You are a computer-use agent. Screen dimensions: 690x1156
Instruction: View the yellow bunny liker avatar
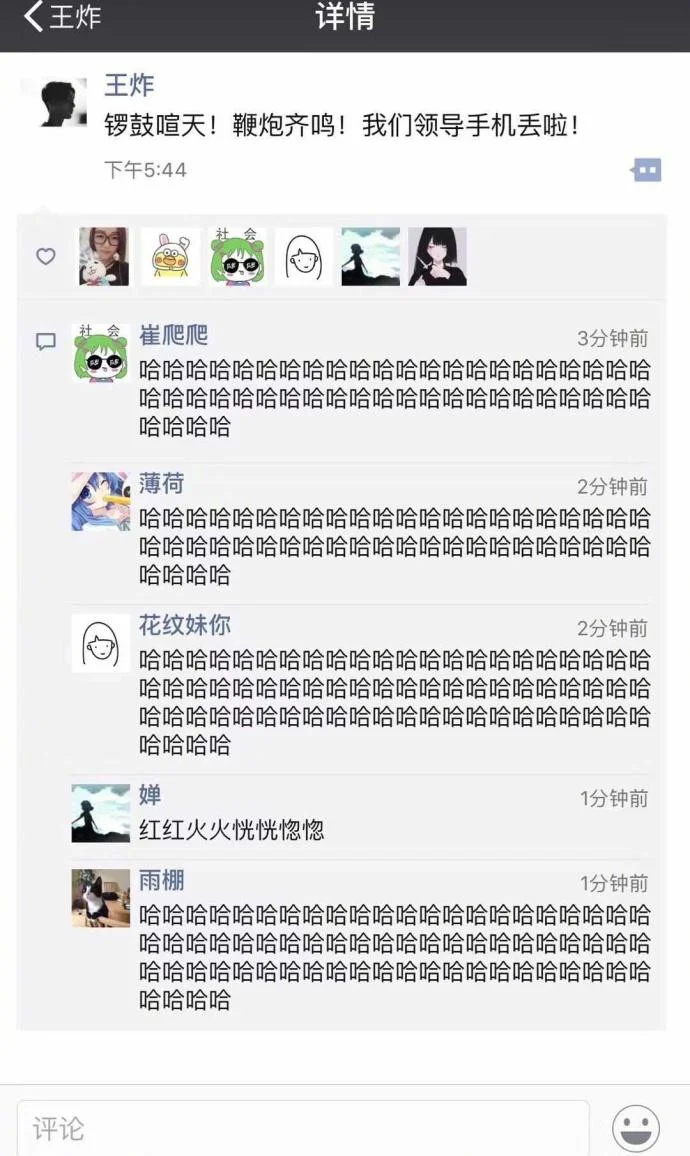170,257
